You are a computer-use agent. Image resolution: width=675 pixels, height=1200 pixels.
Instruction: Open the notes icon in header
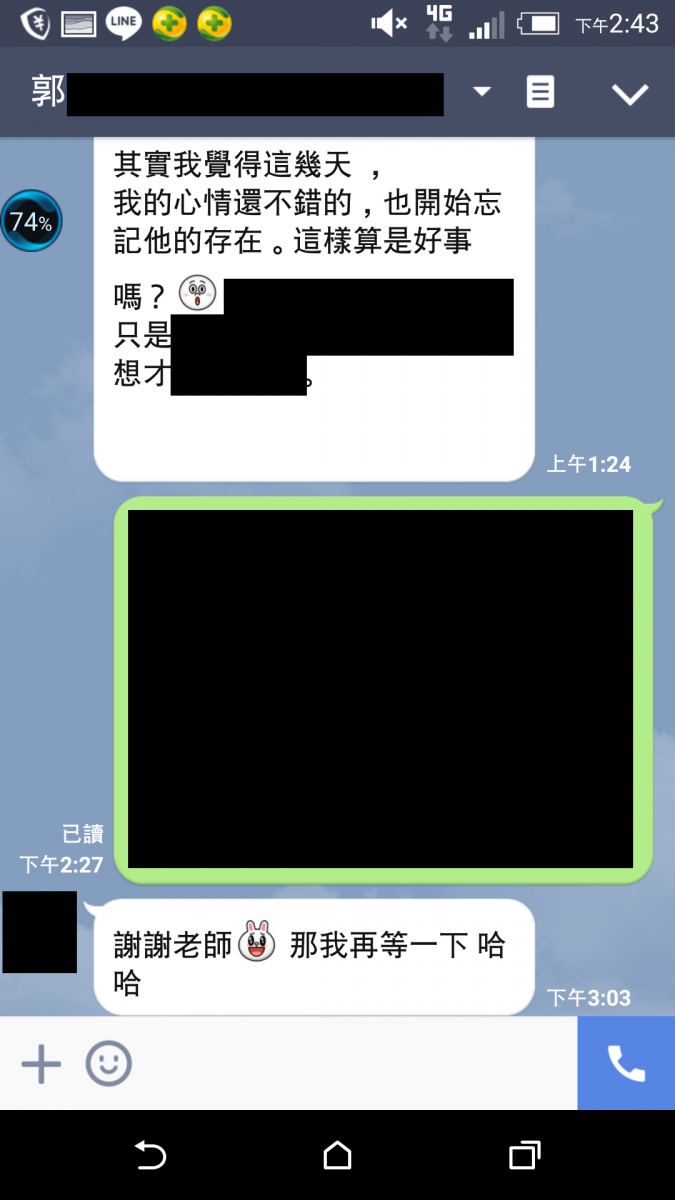point(540,92)
